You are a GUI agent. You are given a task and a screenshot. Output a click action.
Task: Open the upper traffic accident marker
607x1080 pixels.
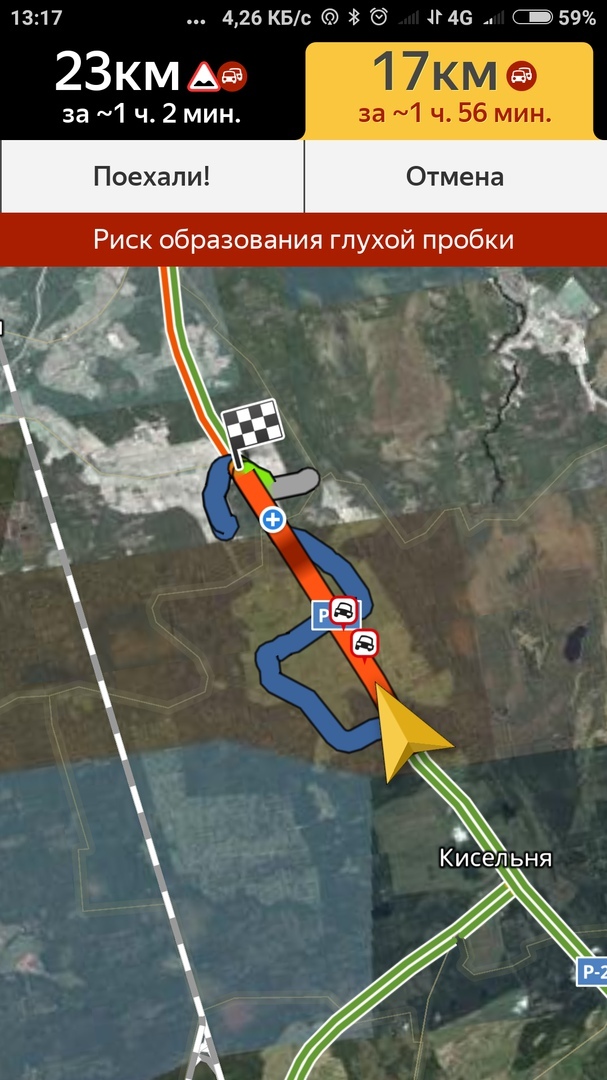[x=344, y=610]
